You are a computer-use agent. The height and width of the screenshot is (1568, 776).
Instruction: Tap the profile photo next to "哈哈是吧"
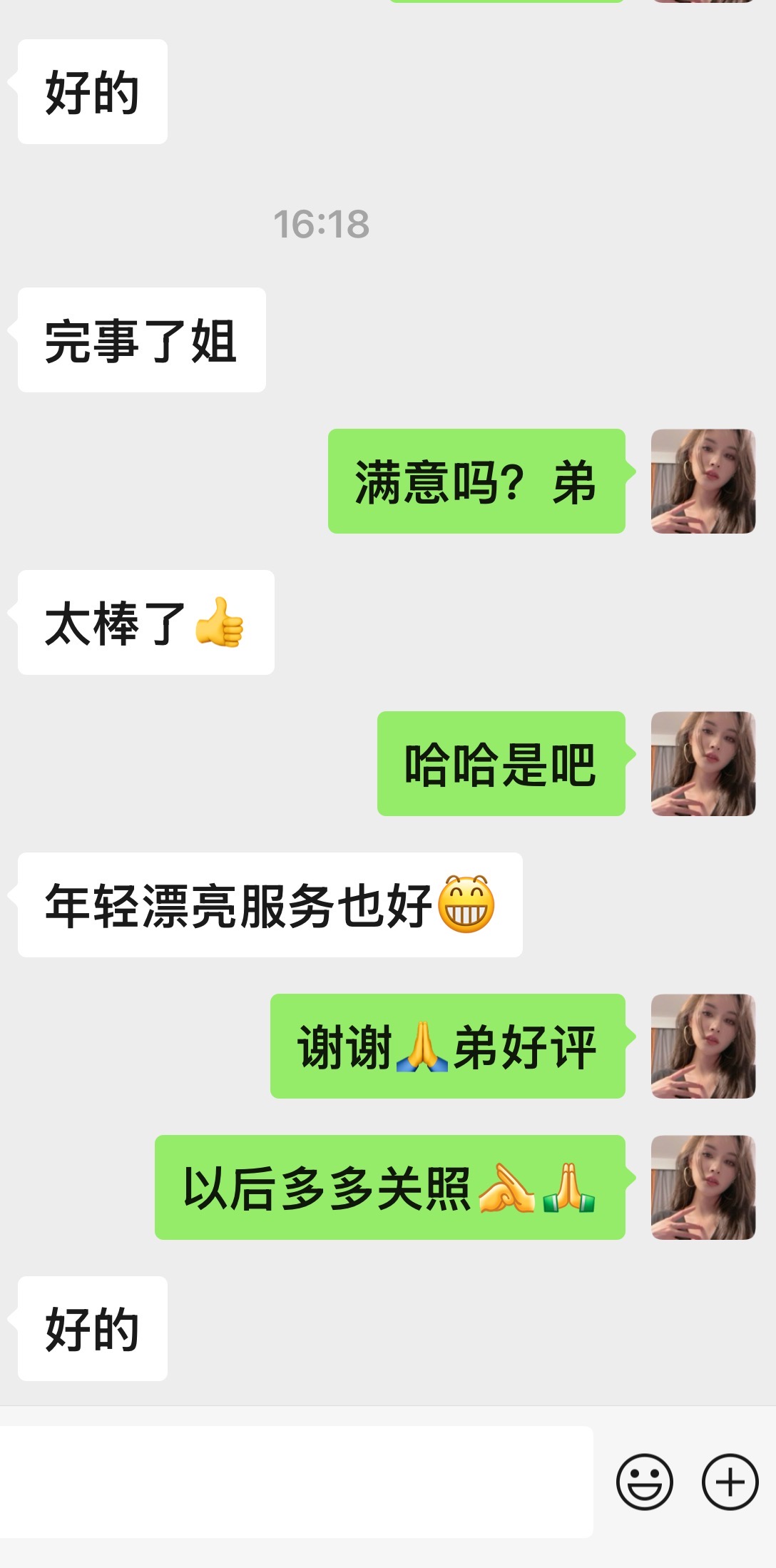click(703, 763)
